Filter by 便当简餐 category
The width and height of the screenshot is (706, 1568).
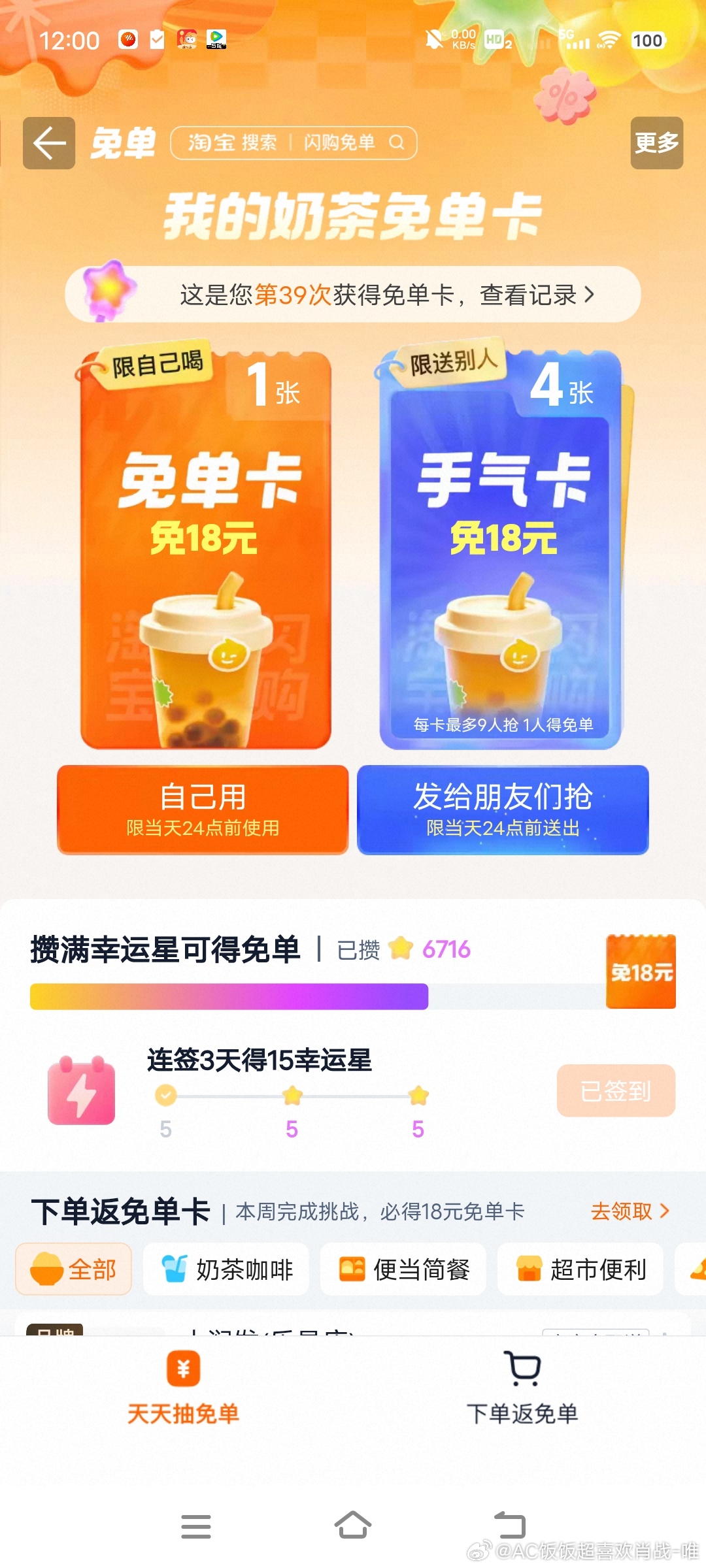click(403, 1269)
